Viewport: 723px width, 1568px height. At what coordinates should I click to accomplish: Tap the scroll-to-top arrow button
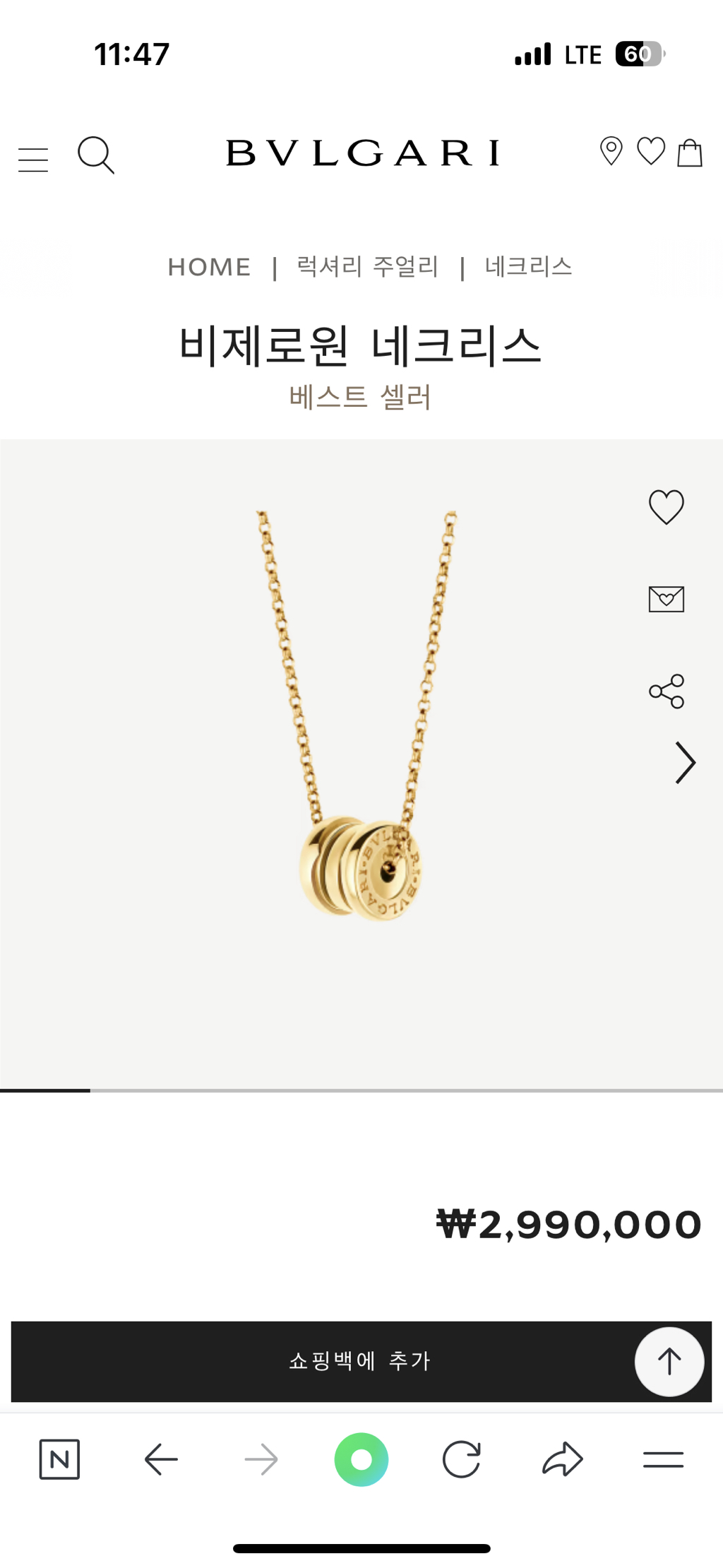coord(669,1361)
